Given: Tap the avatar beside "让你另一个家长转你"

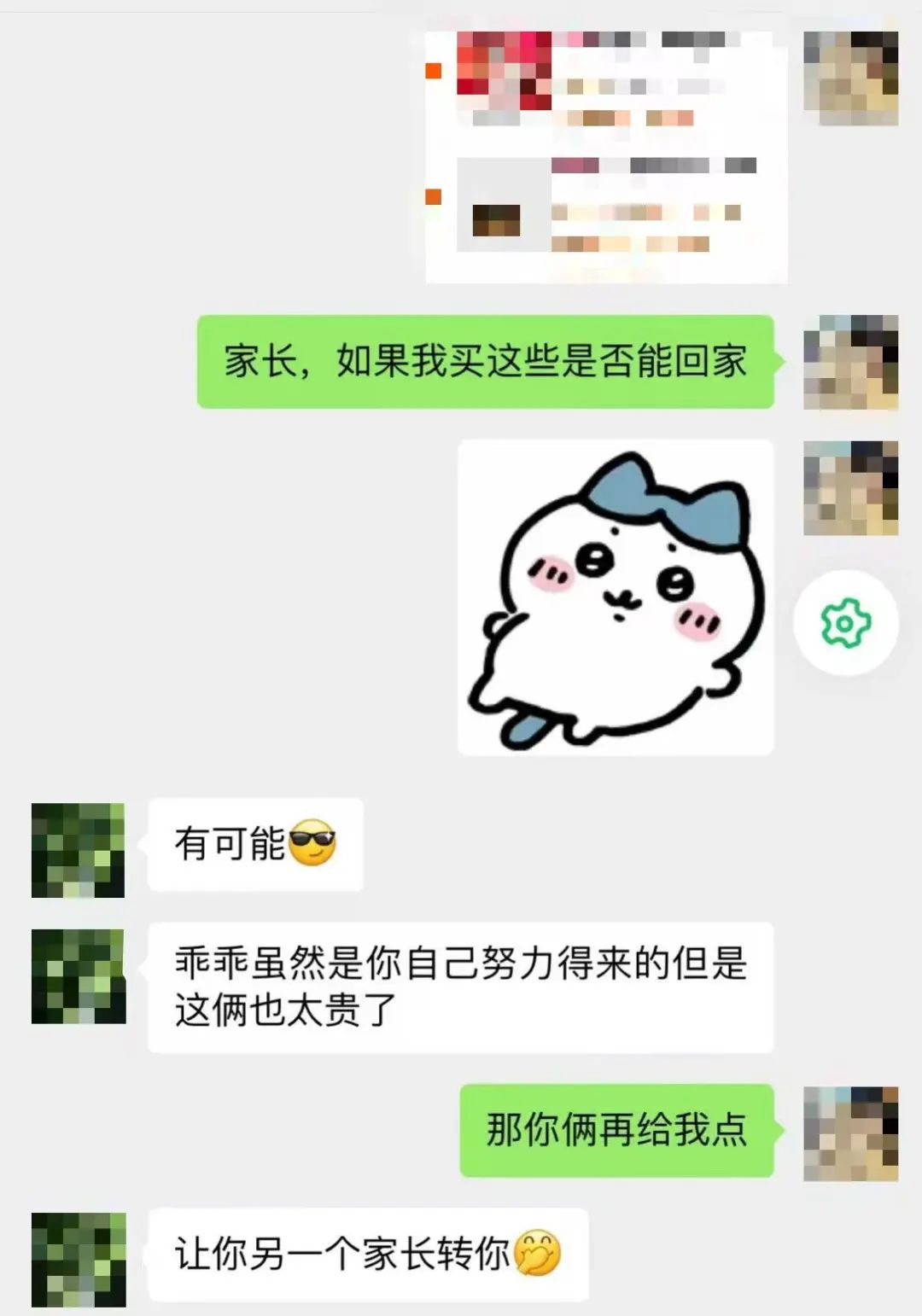Looking at the screenshot, I should click(79, 1260).
